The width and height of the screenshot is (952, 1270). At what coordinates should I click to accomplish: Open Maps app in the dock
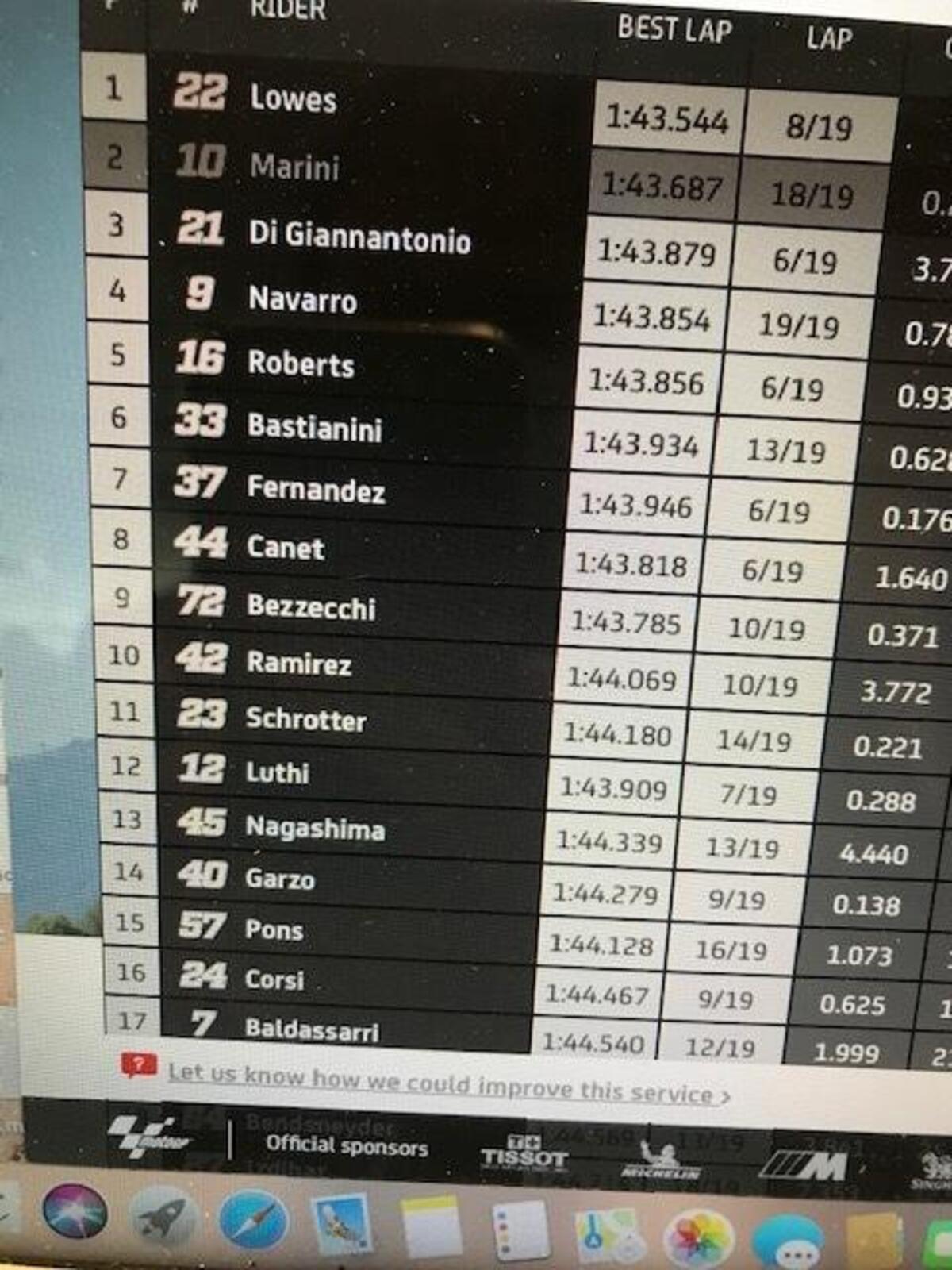pyautogui.click(x=608, y=1234)
